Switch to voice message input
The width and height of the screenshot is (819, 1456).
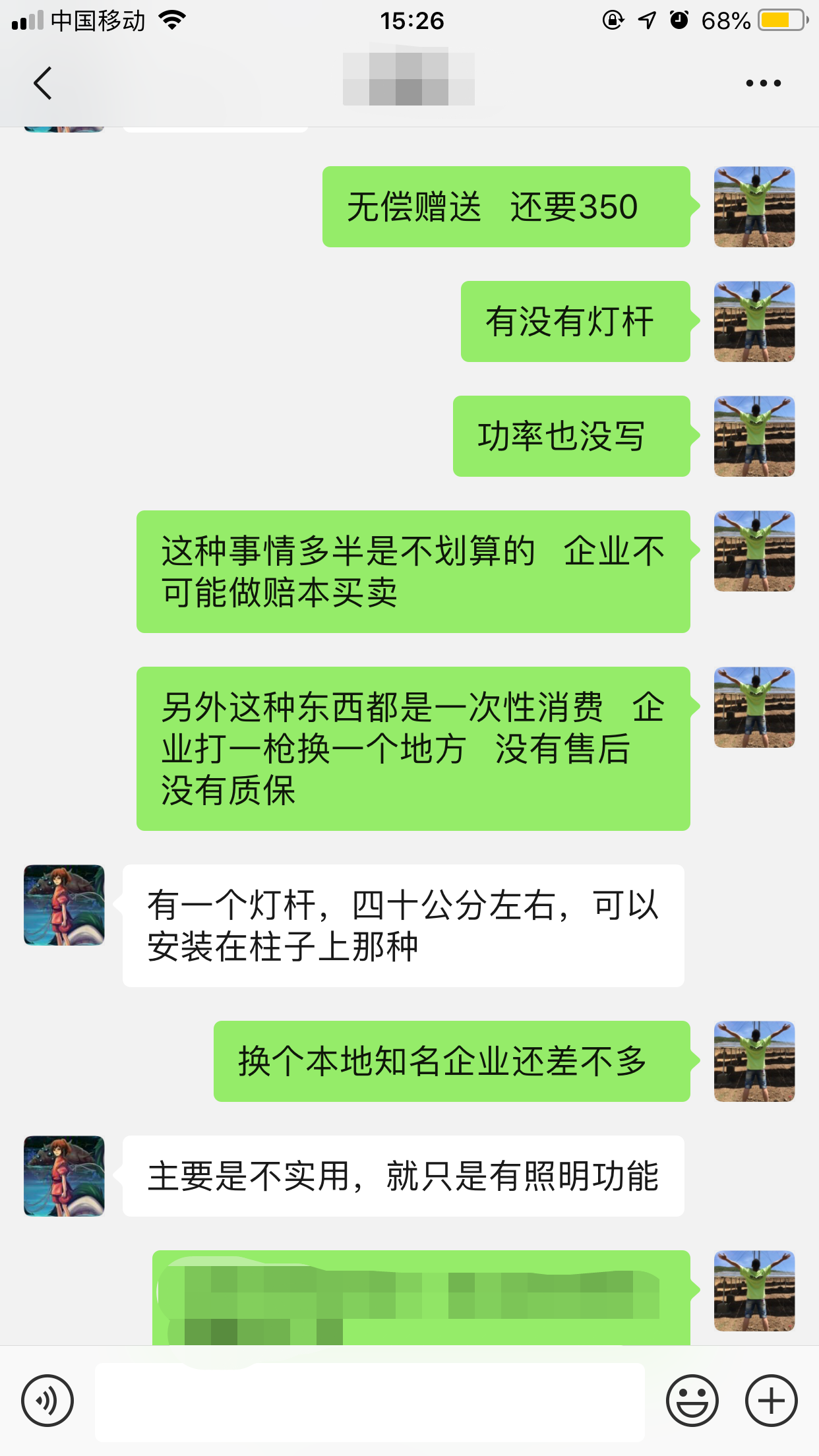[47, 1401]
